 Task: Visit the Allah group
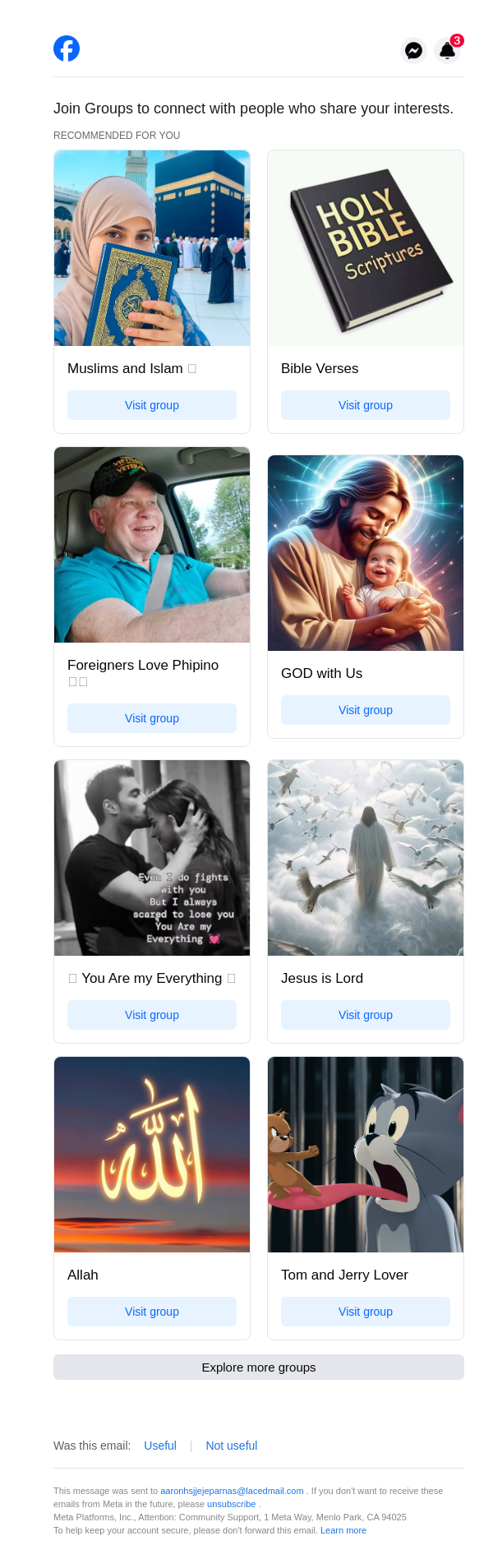(x=152, y=1312)
